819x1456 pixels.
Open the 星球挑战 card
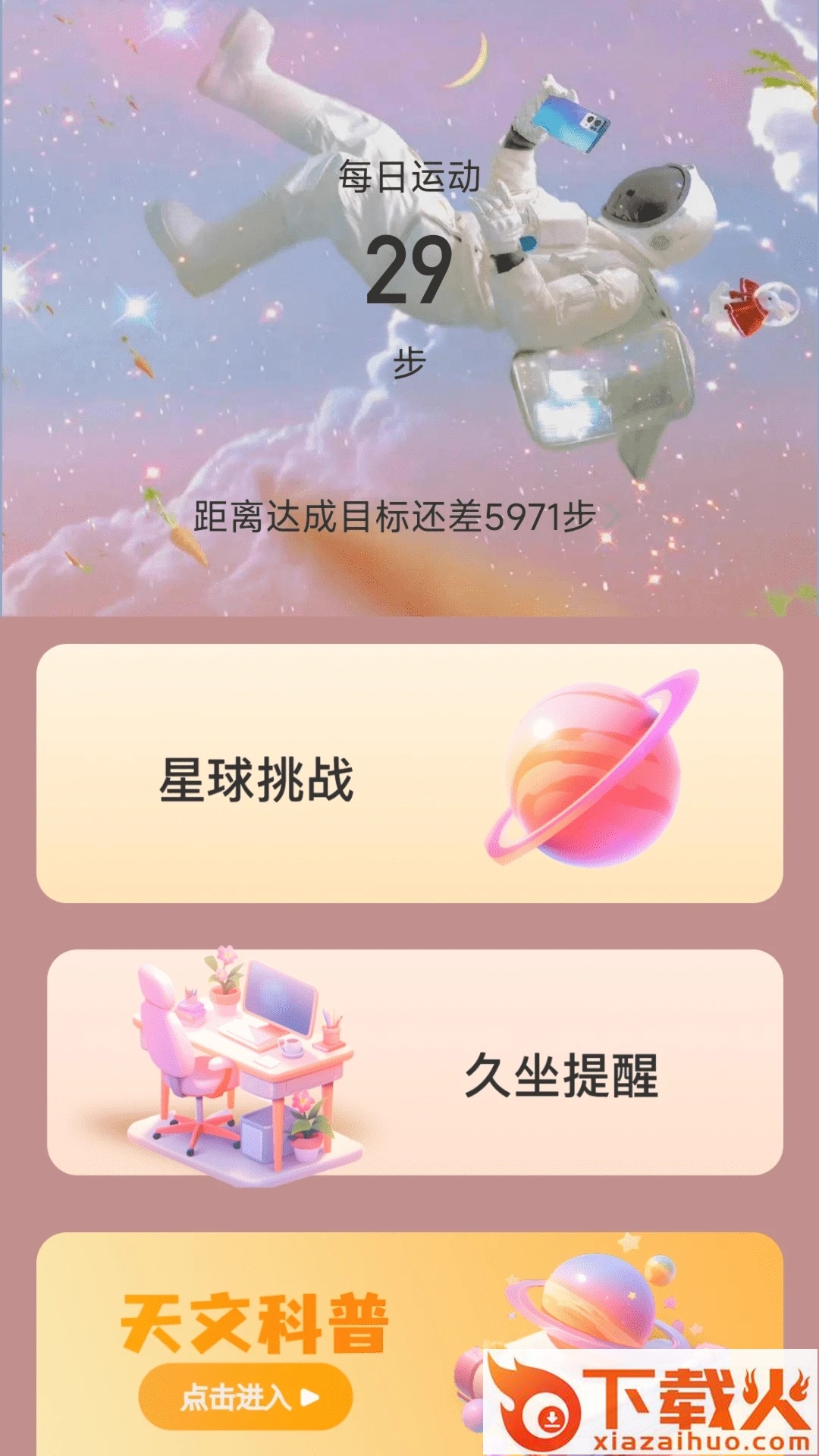(409, 773)
